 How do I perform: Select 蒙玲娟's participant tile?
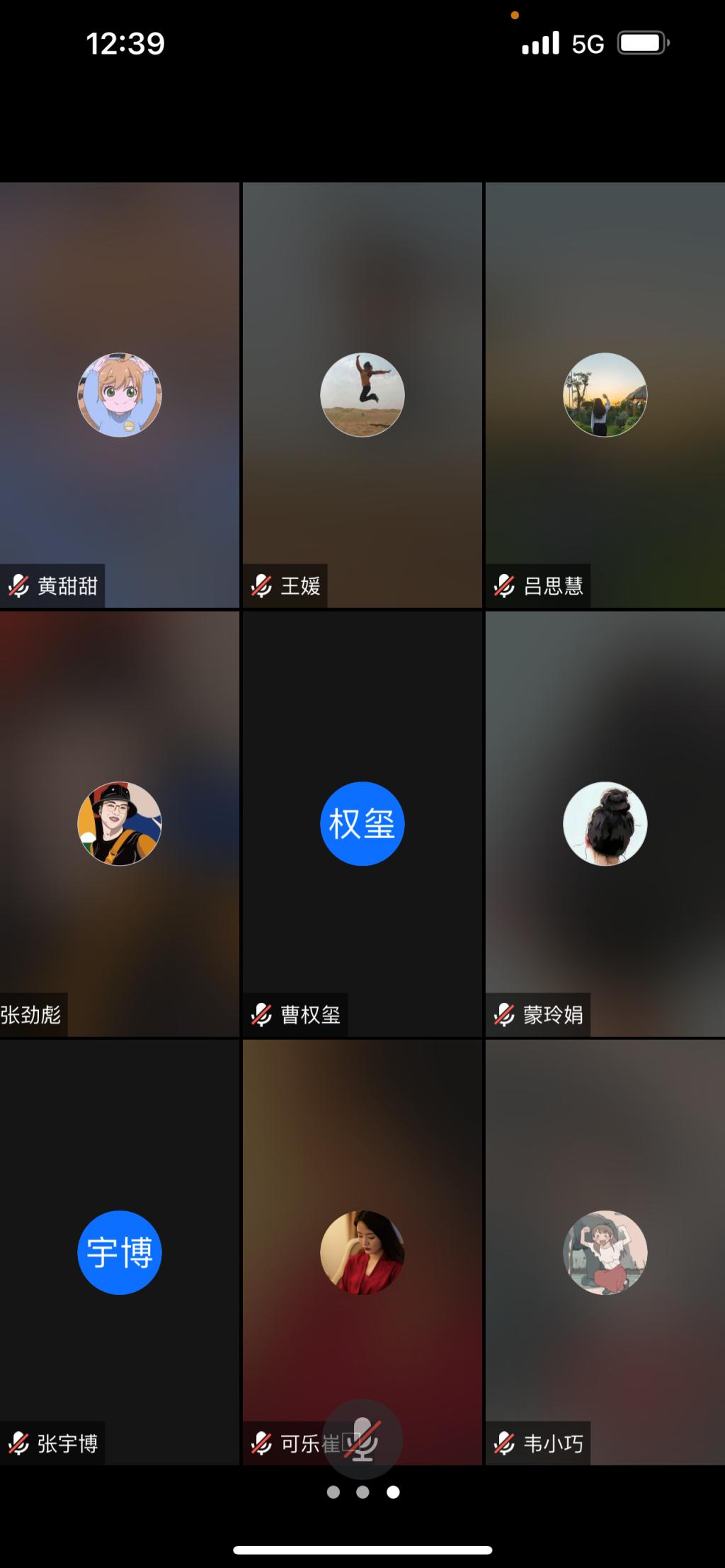[605, 823]
